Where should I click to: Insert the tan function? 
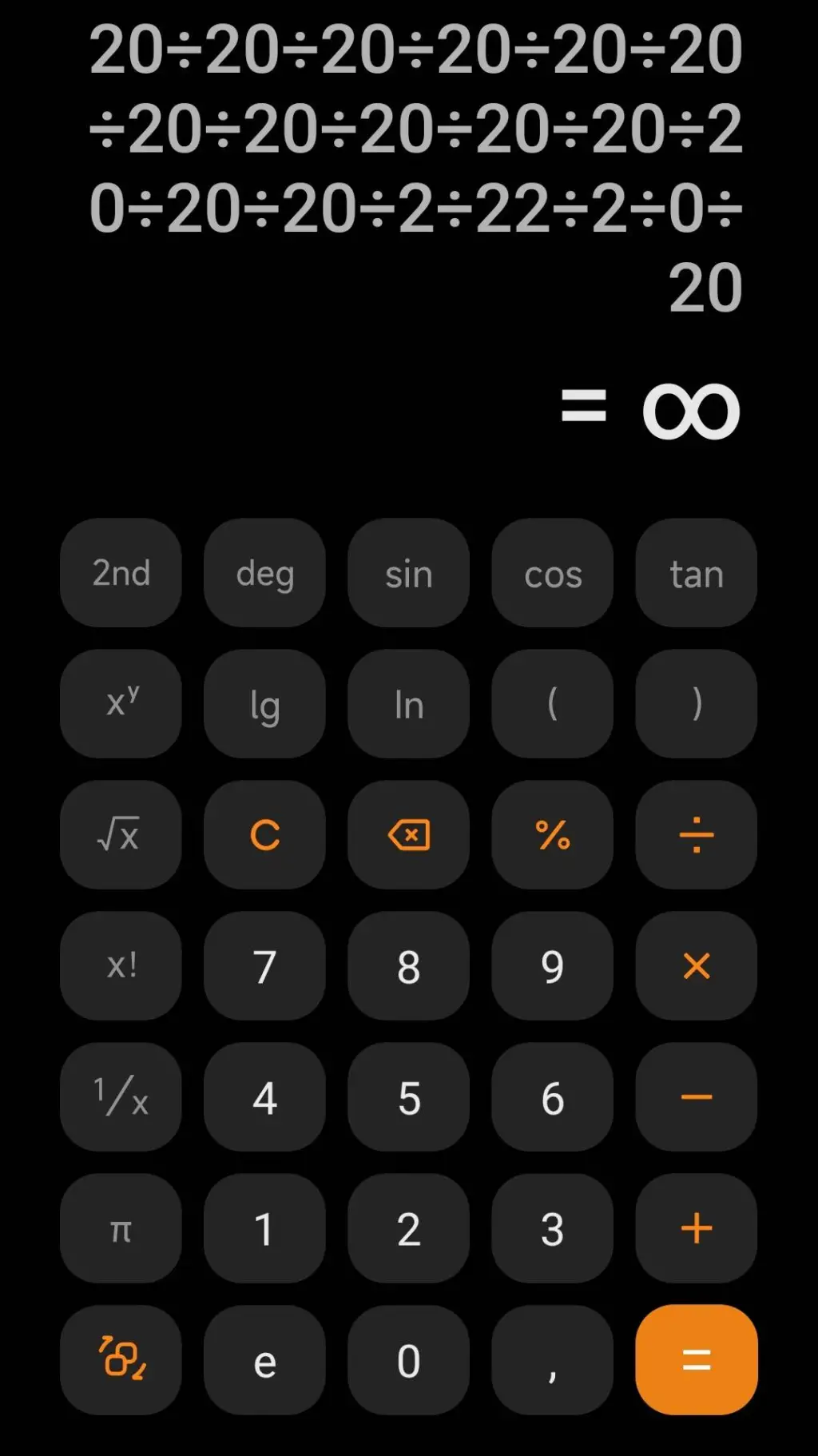[x=696, y=573]
